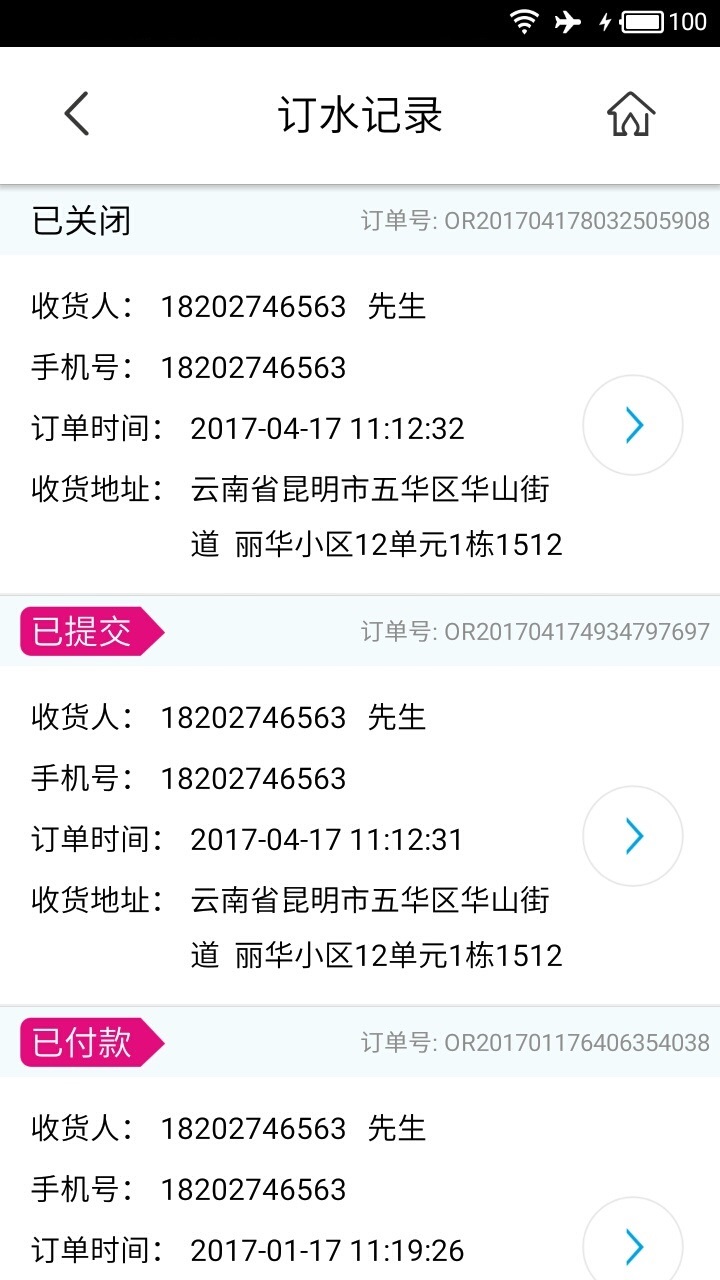Open details arrow for the 已提交 order
Viewport: 720px width, 1280px height.
633,836
